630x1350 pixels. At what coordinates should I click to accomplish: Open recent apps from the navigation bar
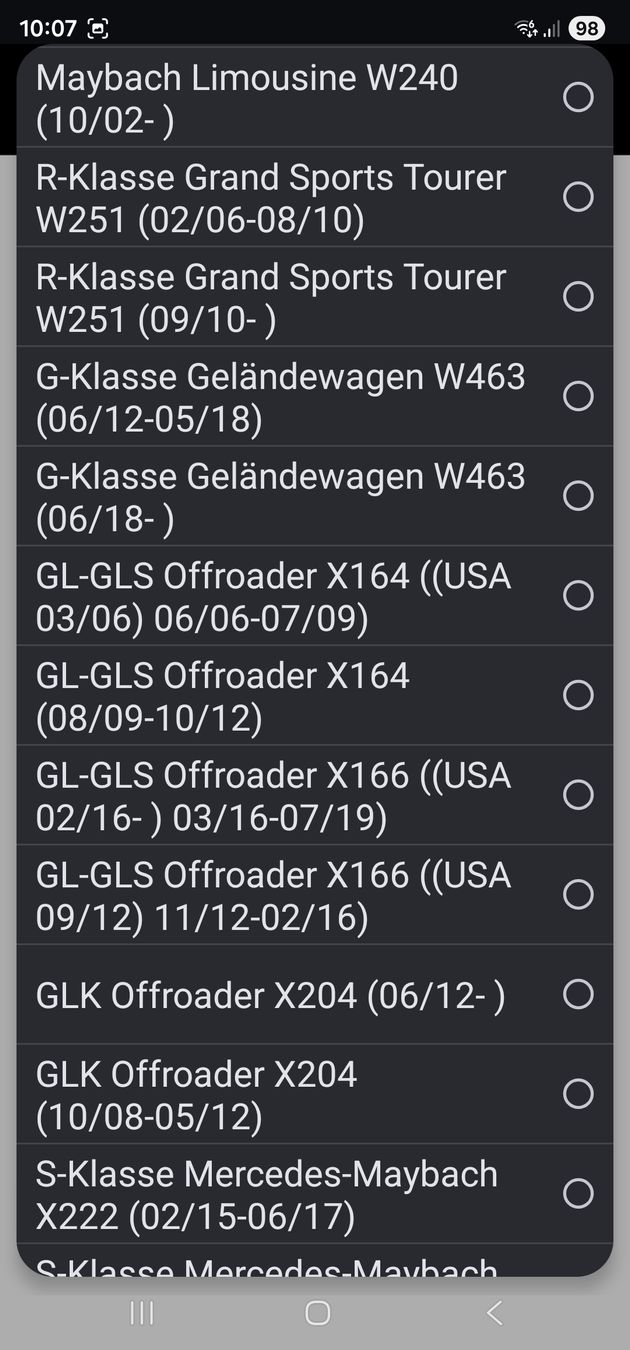tap(142, 1313)
